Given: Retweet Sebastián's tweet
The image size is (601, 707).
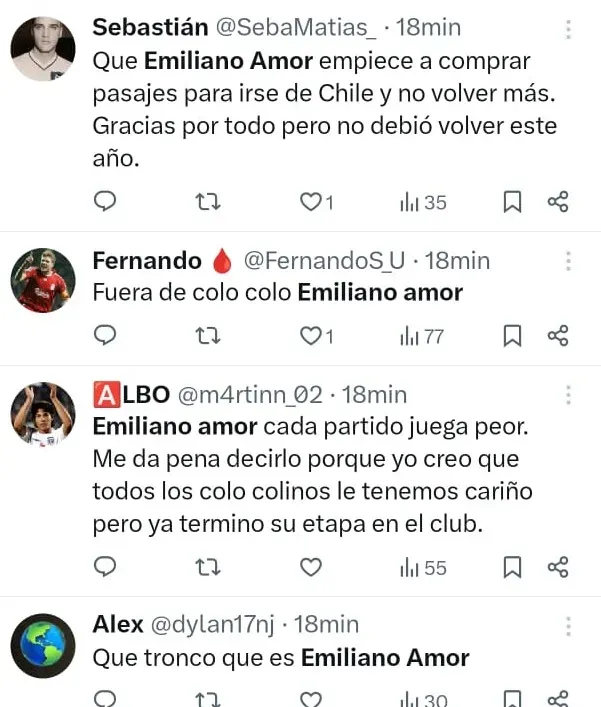Looking at the screenshot, I should [x=207, y=202].
